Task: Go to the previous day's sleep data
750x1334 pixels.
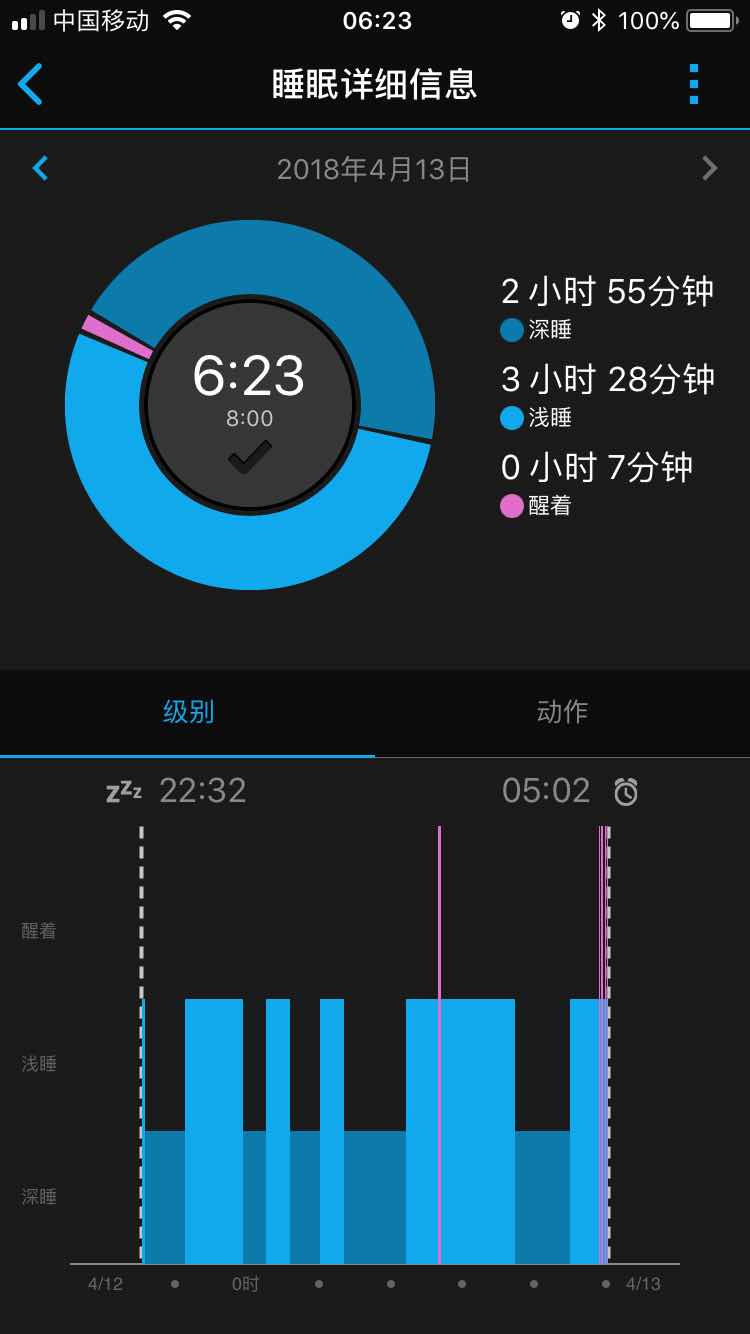Action: click(x=40, y=168)
